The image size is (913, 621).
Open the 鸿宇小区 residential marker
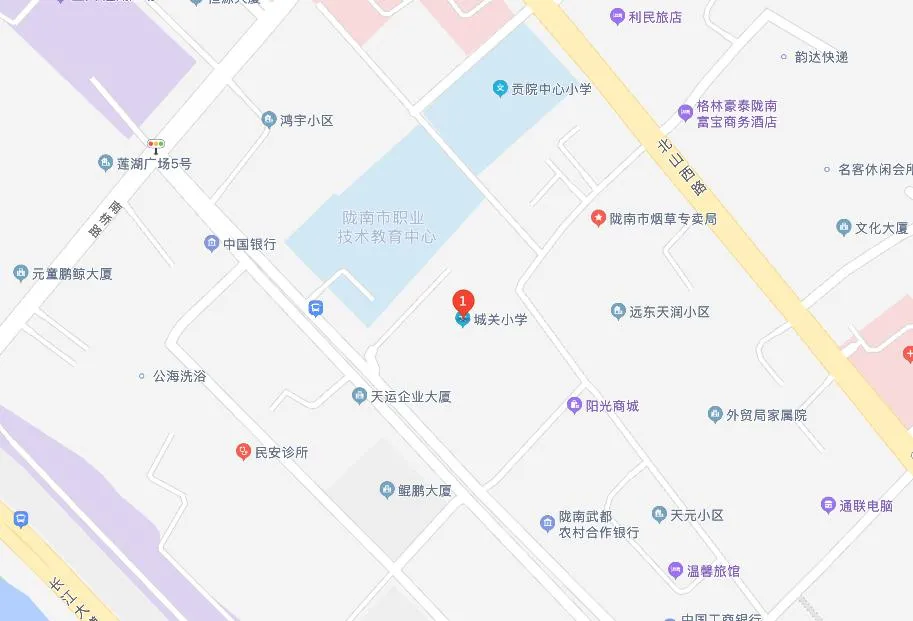(268, 120)
